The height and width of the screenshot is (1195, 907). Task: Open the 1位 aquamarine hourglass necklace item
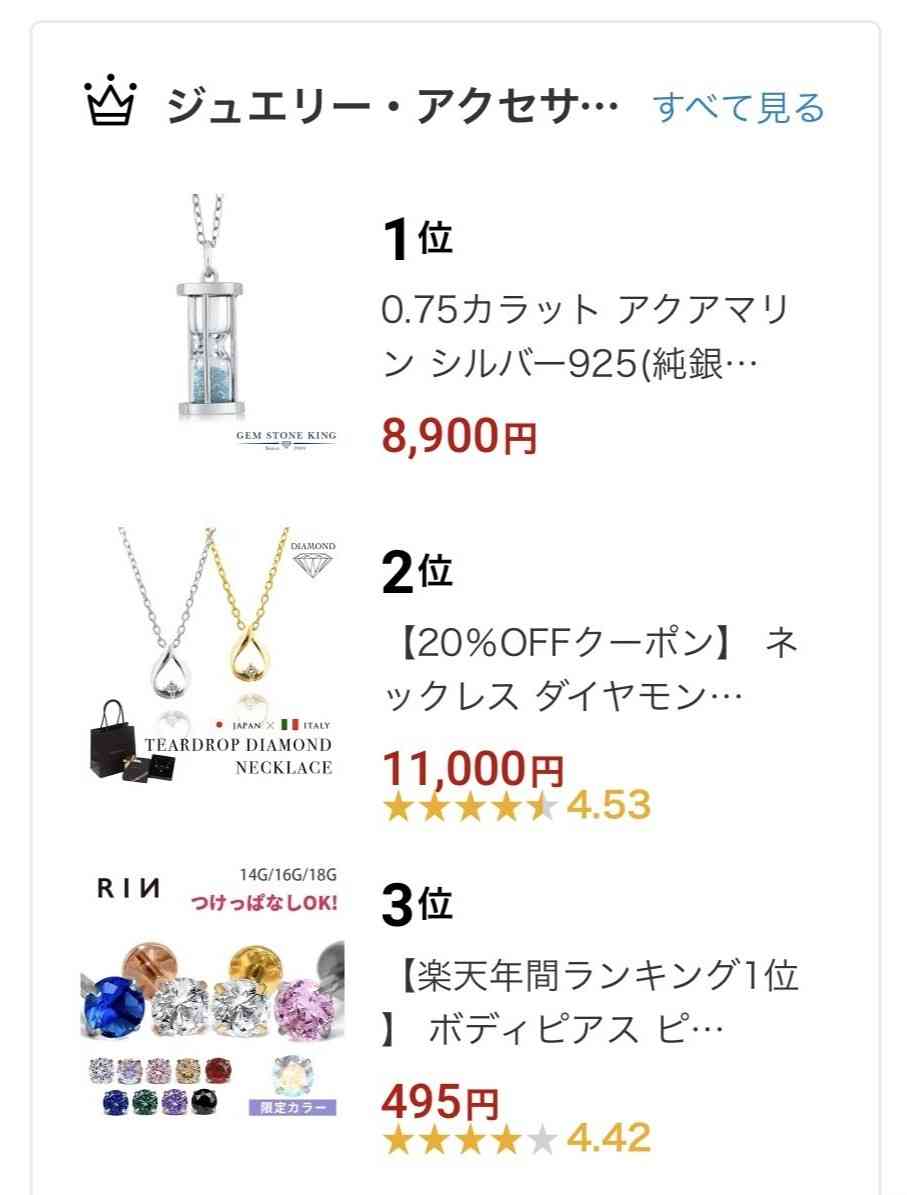pos(585,338)
